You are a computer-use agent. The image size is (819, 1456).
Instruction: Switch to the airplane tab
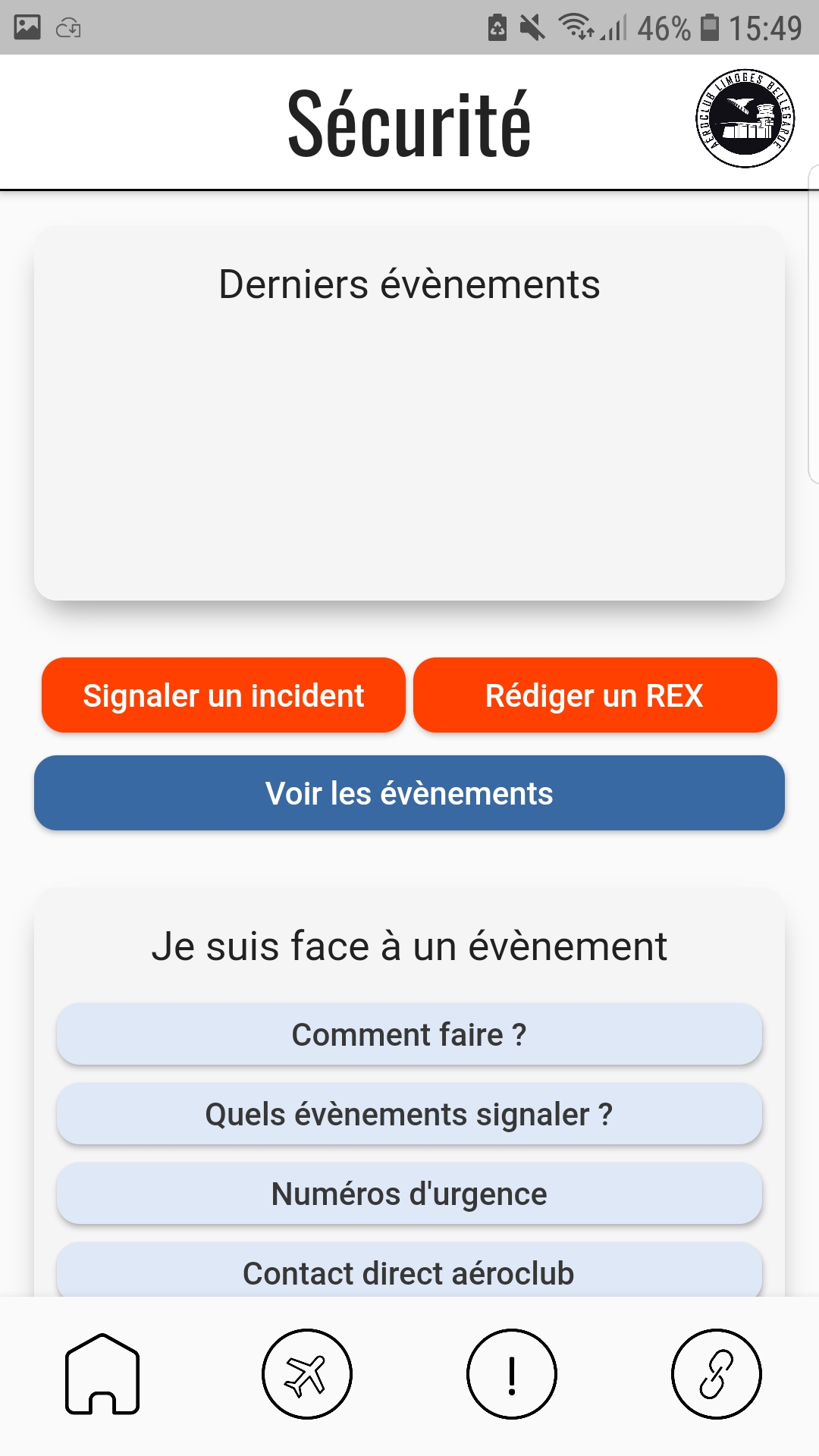307,1373
